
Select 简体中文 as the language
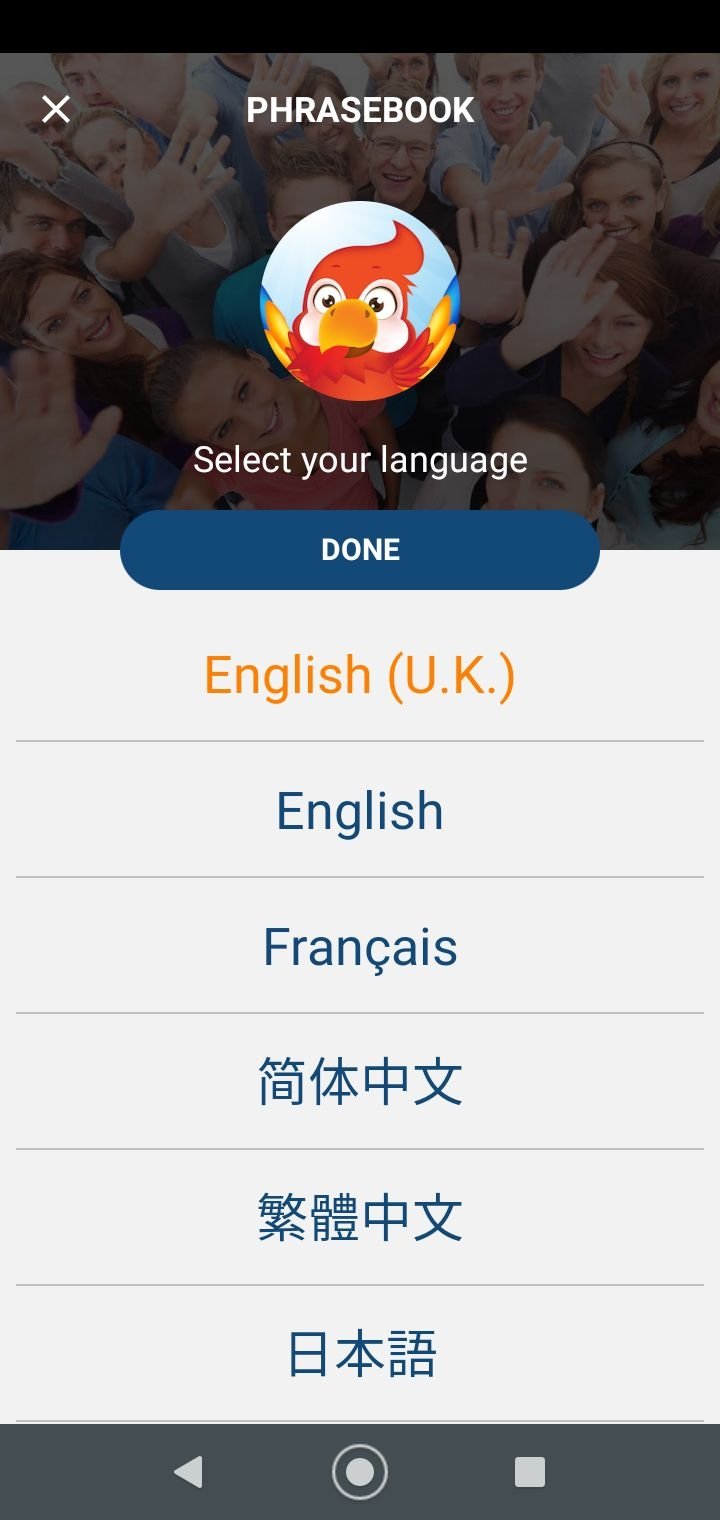click(x=360, y=1082)
